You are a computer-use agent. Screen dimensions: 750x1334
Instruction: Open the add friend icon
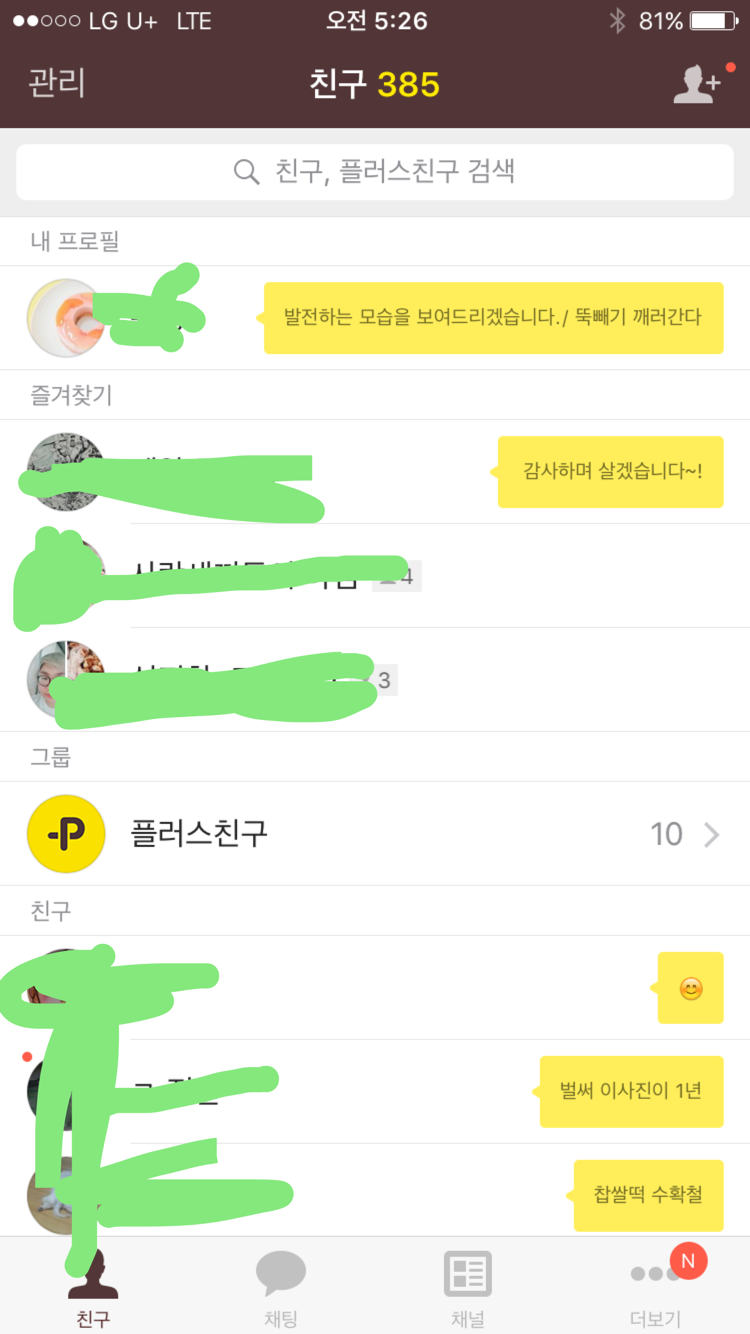[699, 84]
